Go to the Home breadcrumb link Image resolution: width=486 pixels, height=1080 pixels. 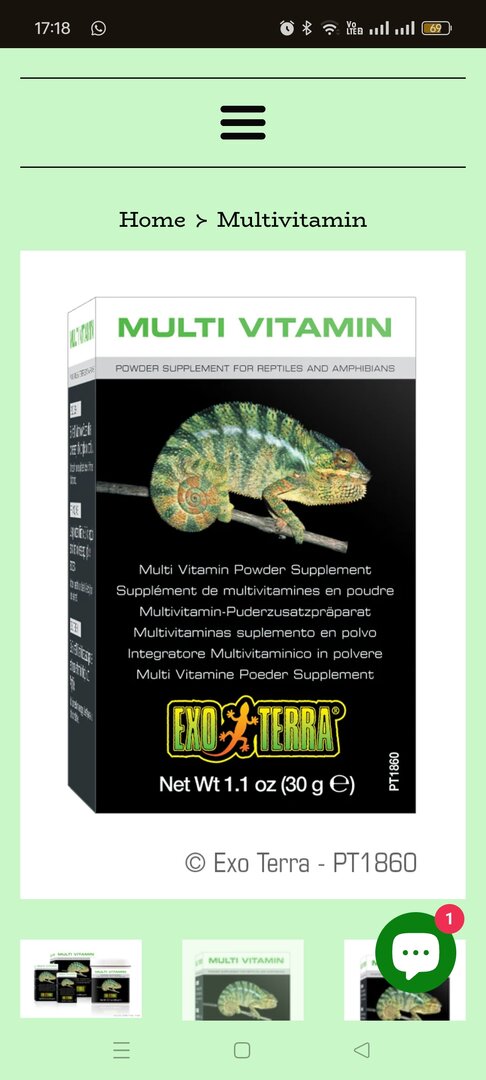click(x=152, y=220)
